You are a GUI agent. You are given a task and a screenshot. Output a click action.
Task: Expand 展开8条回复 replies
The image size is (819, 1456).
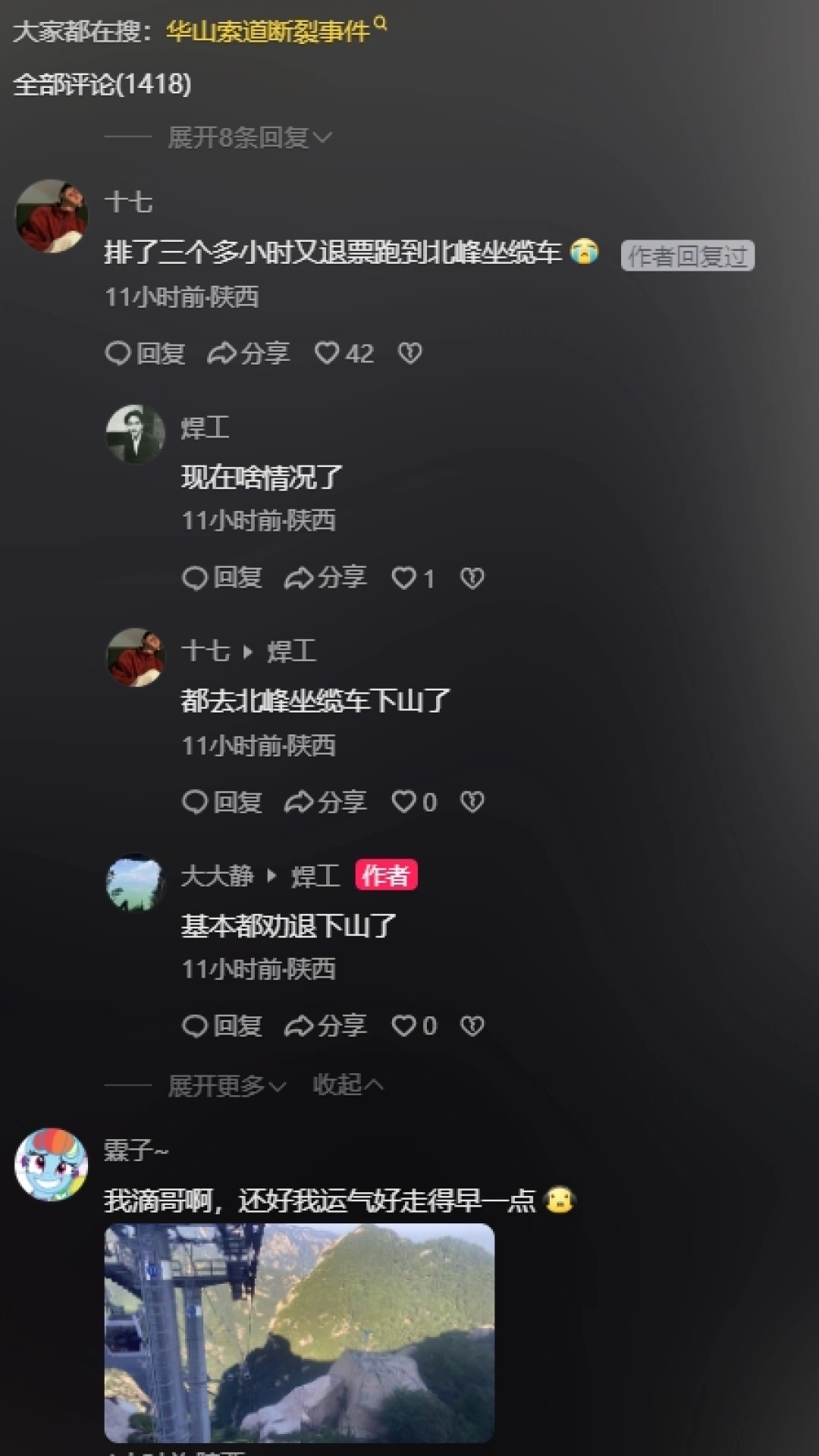(248, 138)
